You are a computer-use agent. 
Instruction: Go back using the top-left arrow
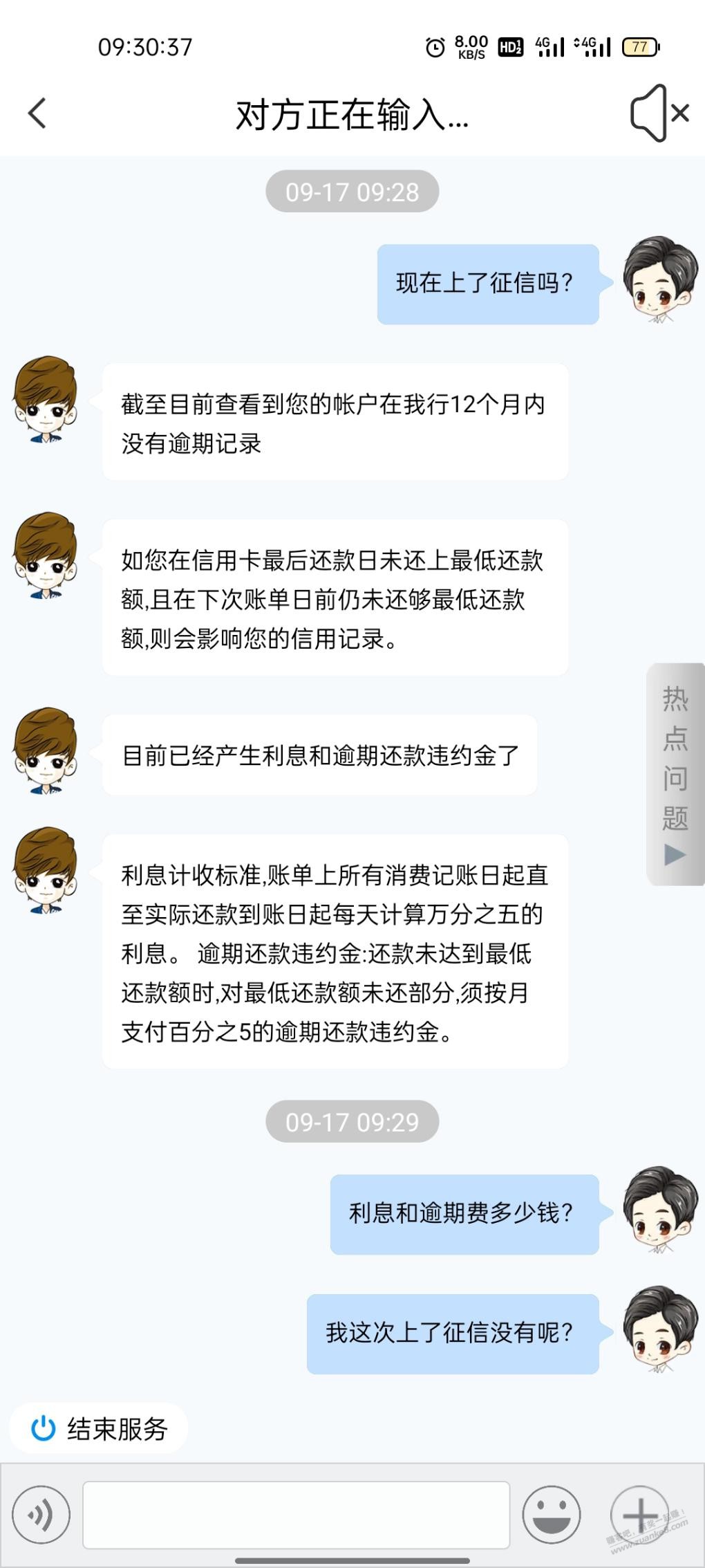point(37,113)
